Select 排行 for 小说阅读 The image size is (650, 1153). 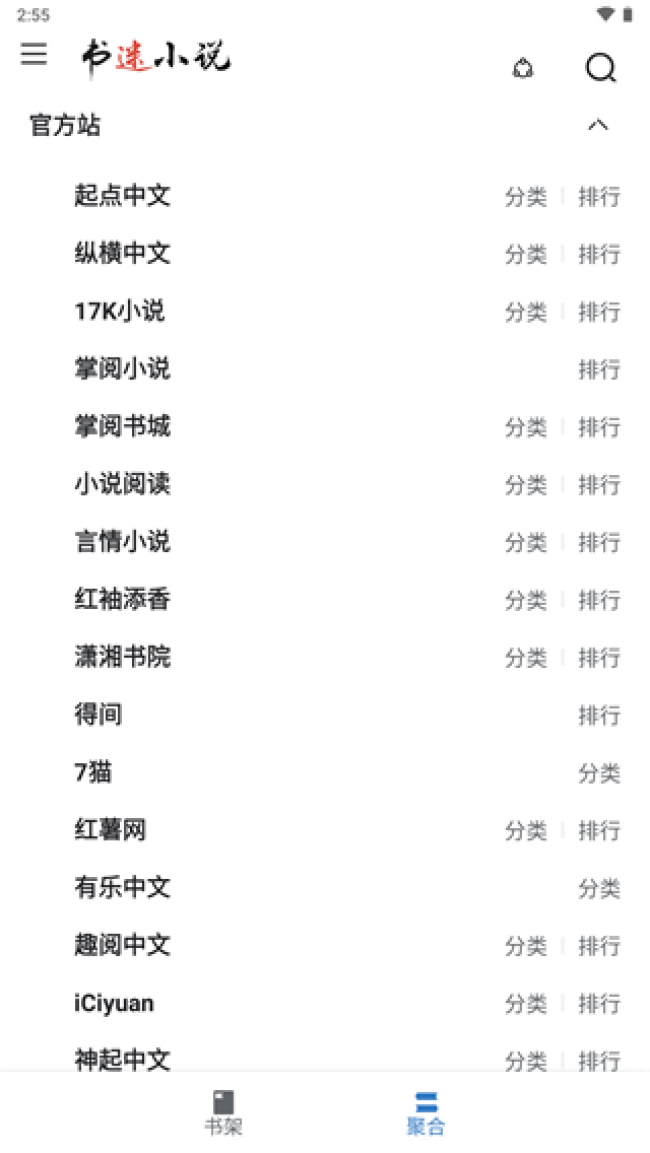(x=599, y=485)
